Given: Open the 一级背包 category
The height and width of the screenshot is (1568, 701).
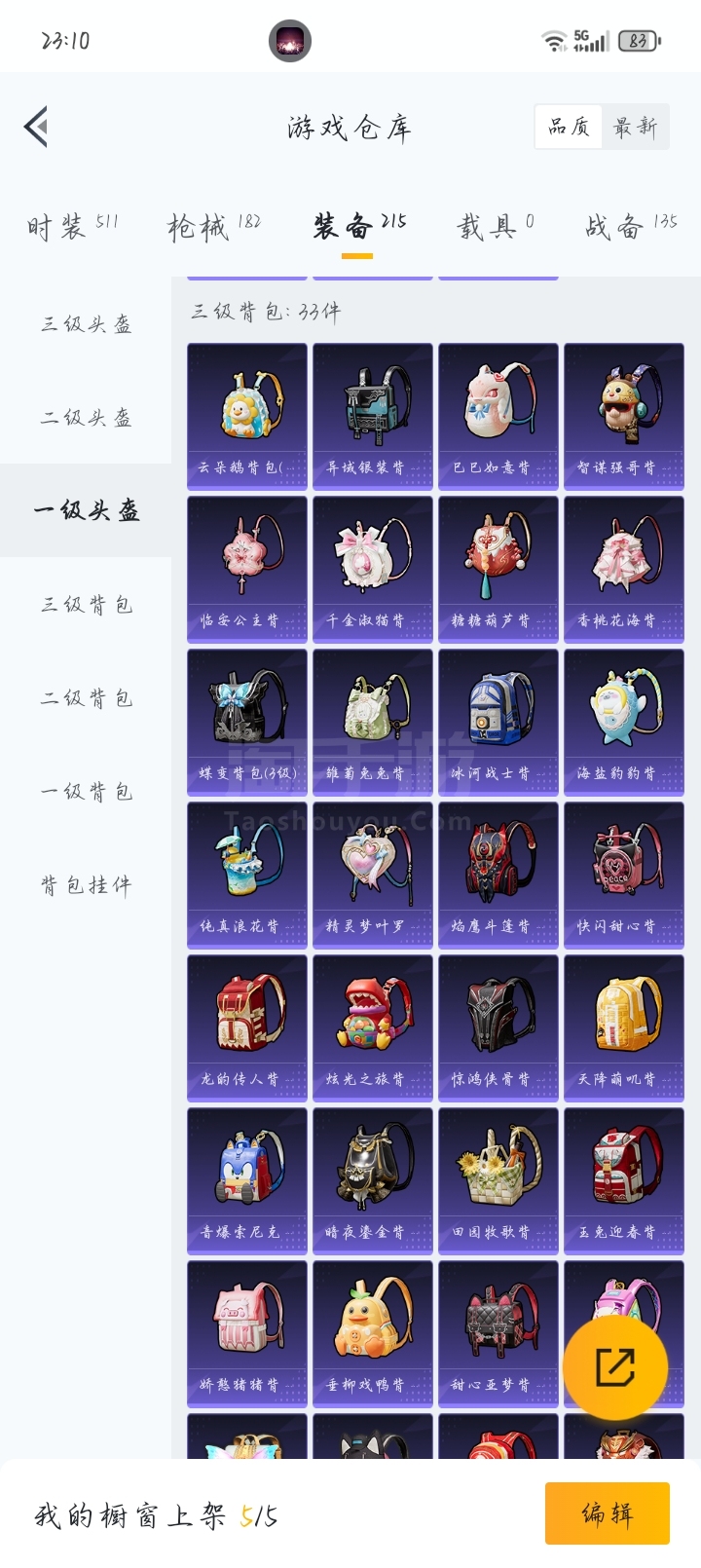Looking at the screenshot, I should tap(86, 792).
